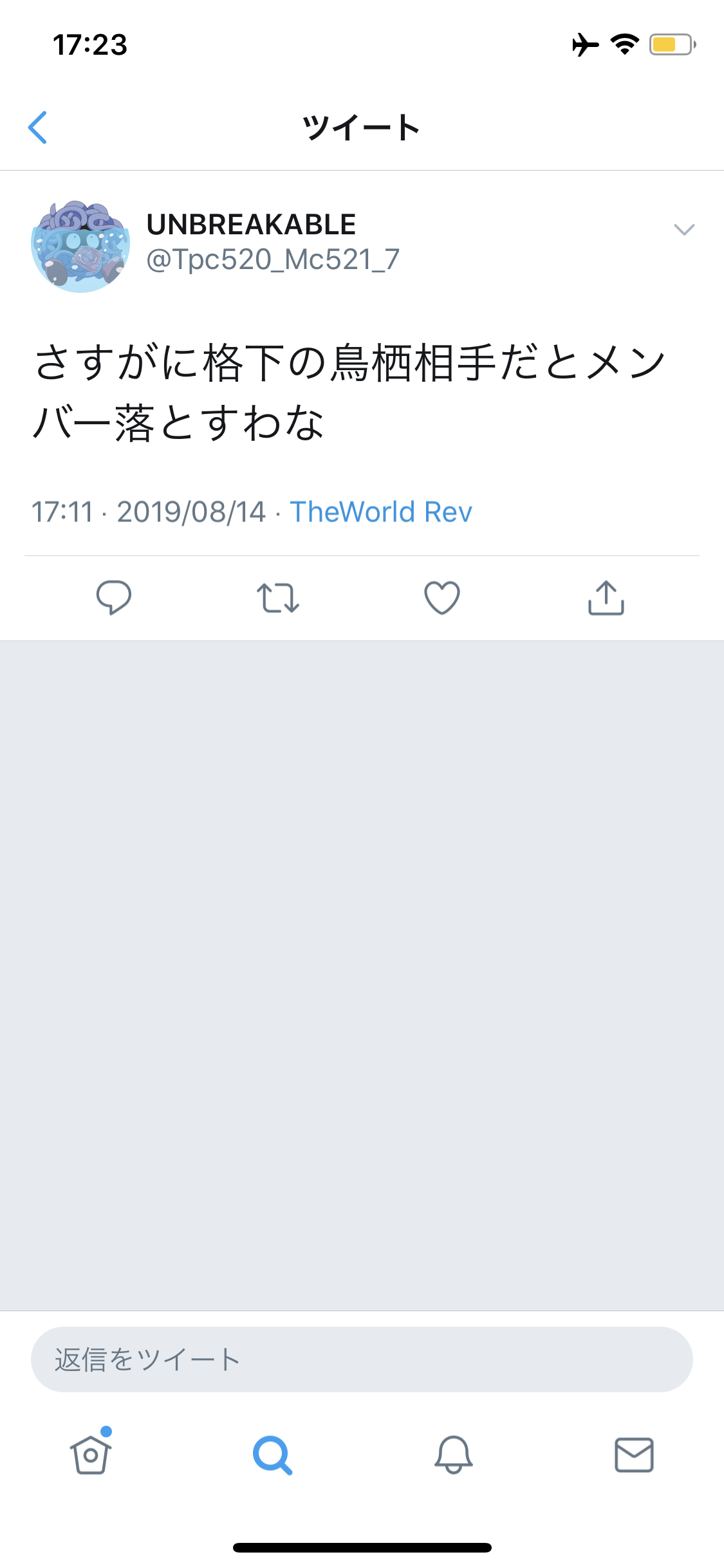
Task: Switch to the Home tab
Action: 91,1455
